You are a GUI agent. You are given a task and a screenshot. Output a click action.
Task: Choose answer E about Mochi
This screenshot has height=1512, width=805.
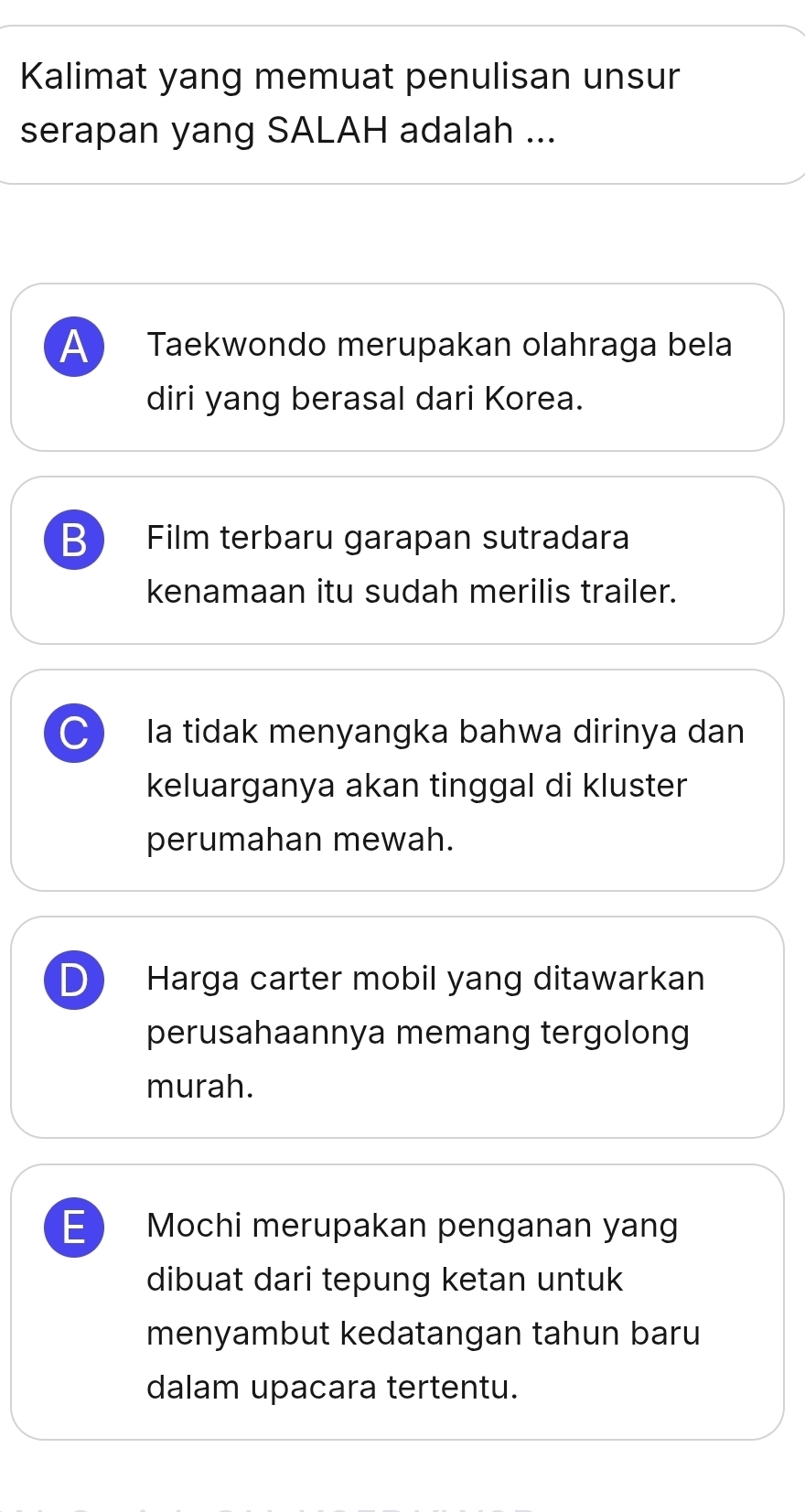tap(397, 1302)
